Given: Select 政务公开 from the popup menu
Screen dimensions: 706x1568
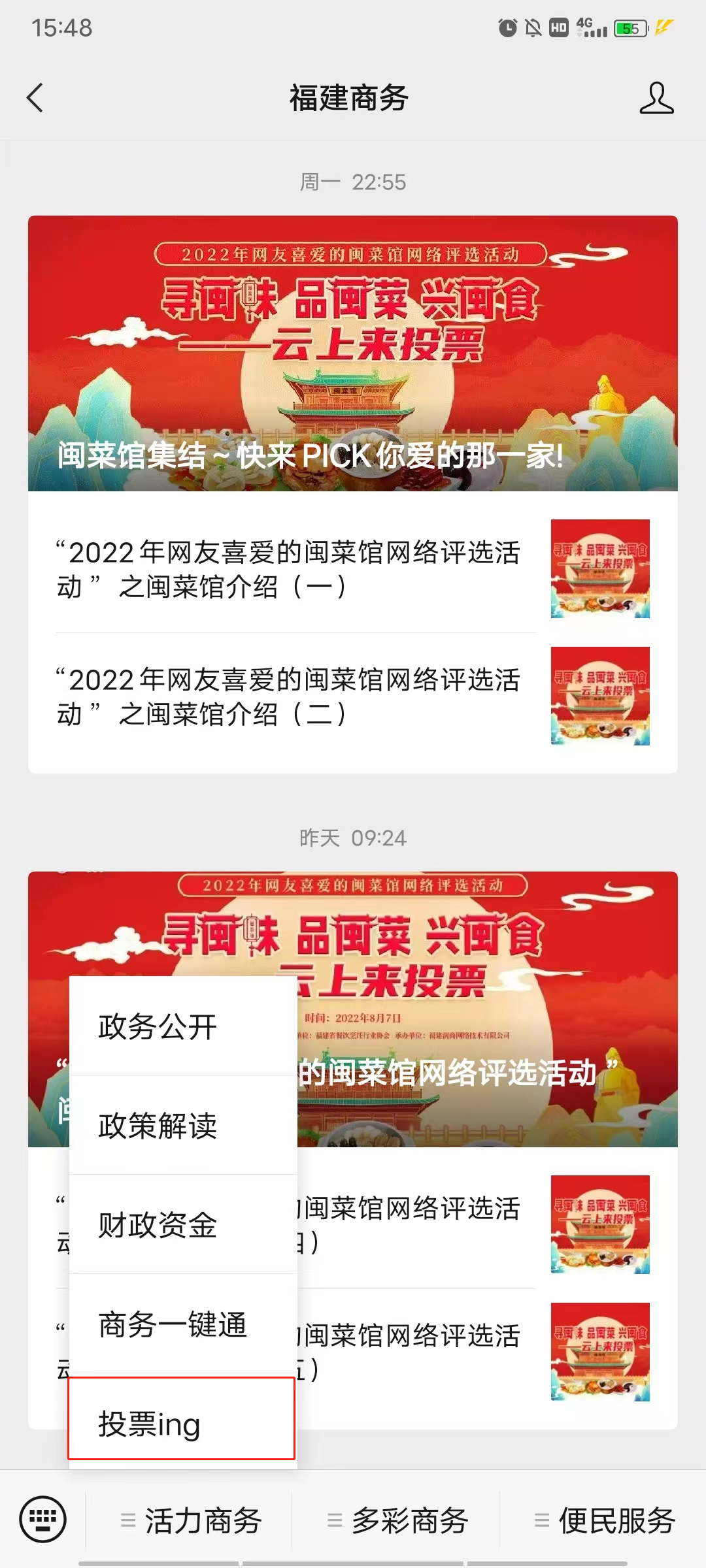Looking at the screenshot, I should (x=183, y=1026).
